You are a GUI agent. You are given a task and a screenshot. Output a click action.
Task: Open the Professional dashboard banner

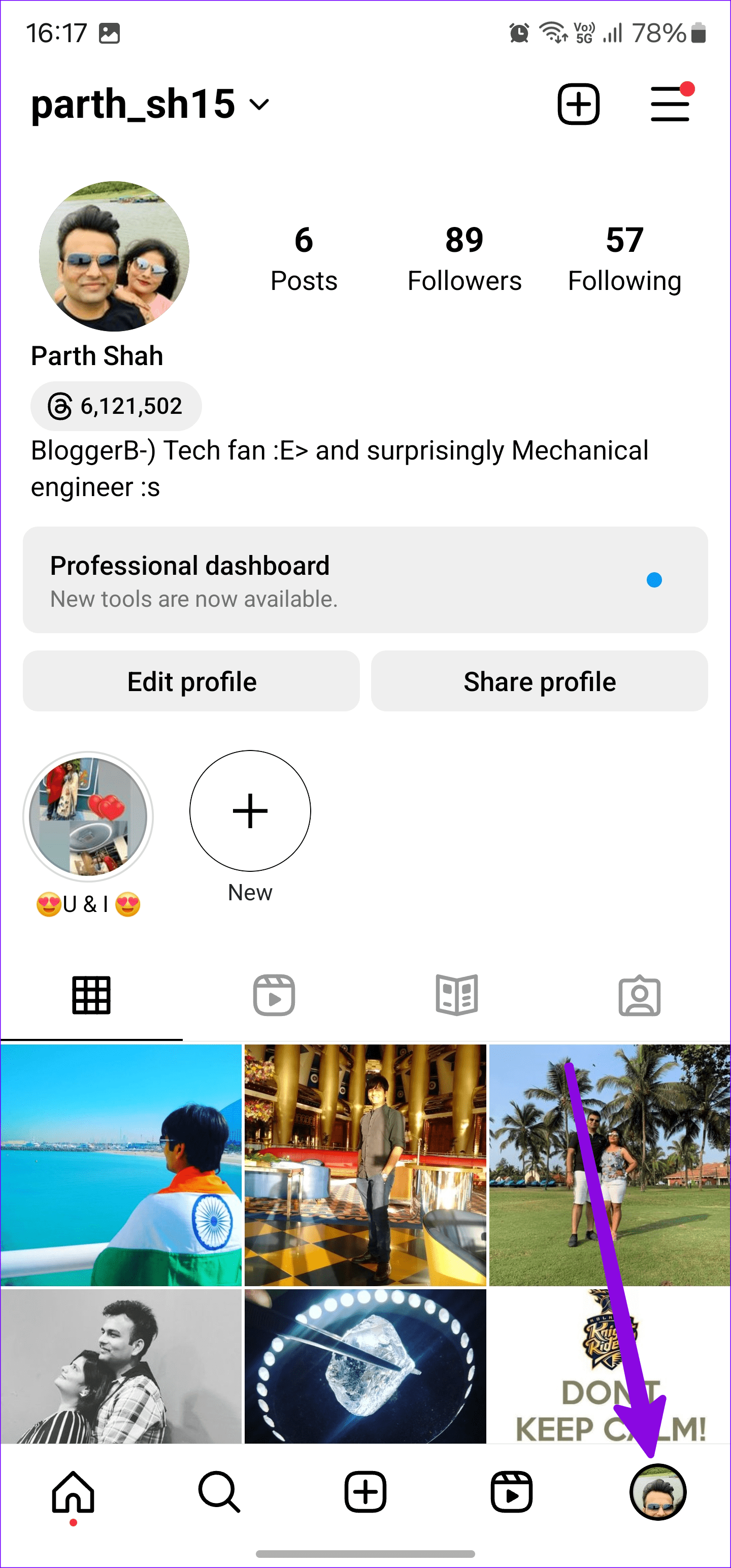[x=365, y=579]
